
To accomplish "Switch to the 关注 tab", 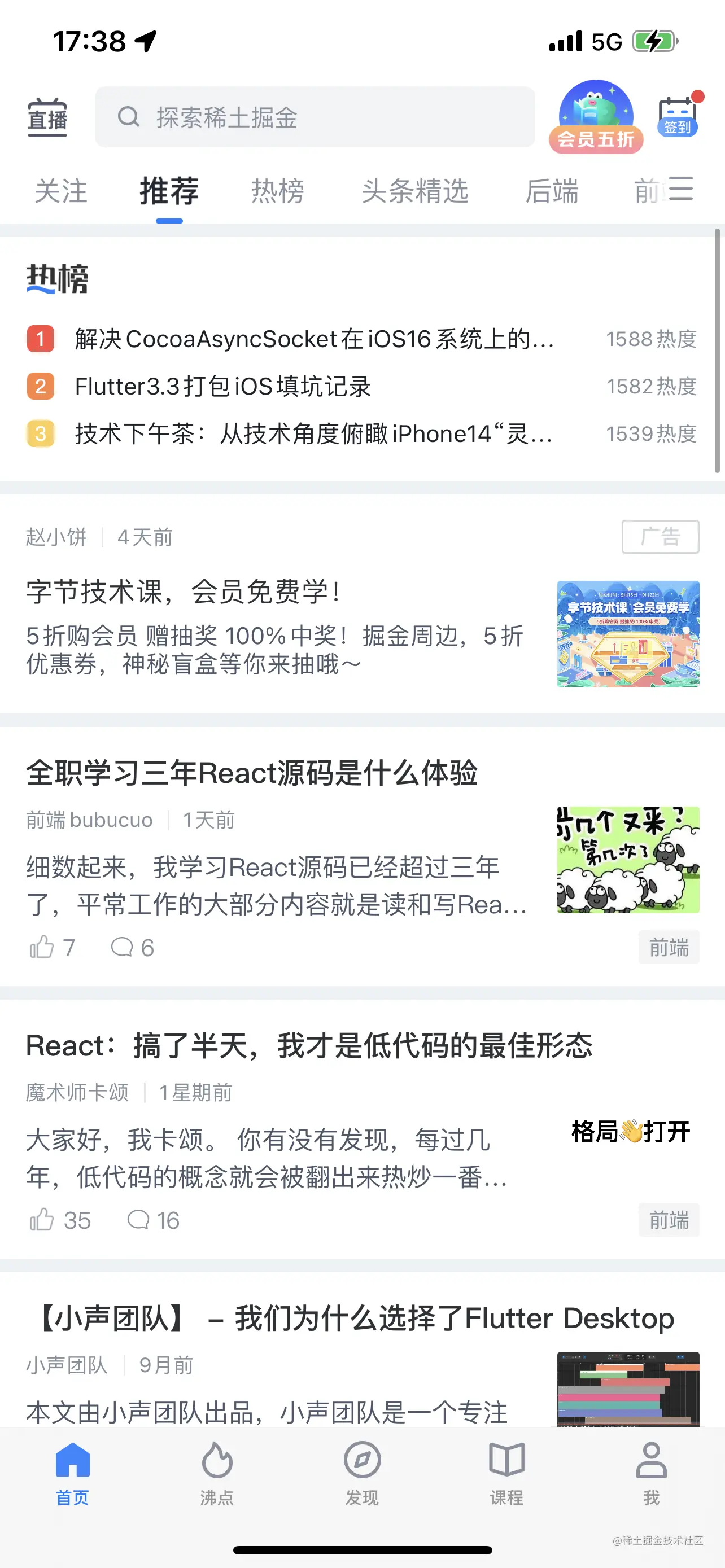I will (61, 191).
